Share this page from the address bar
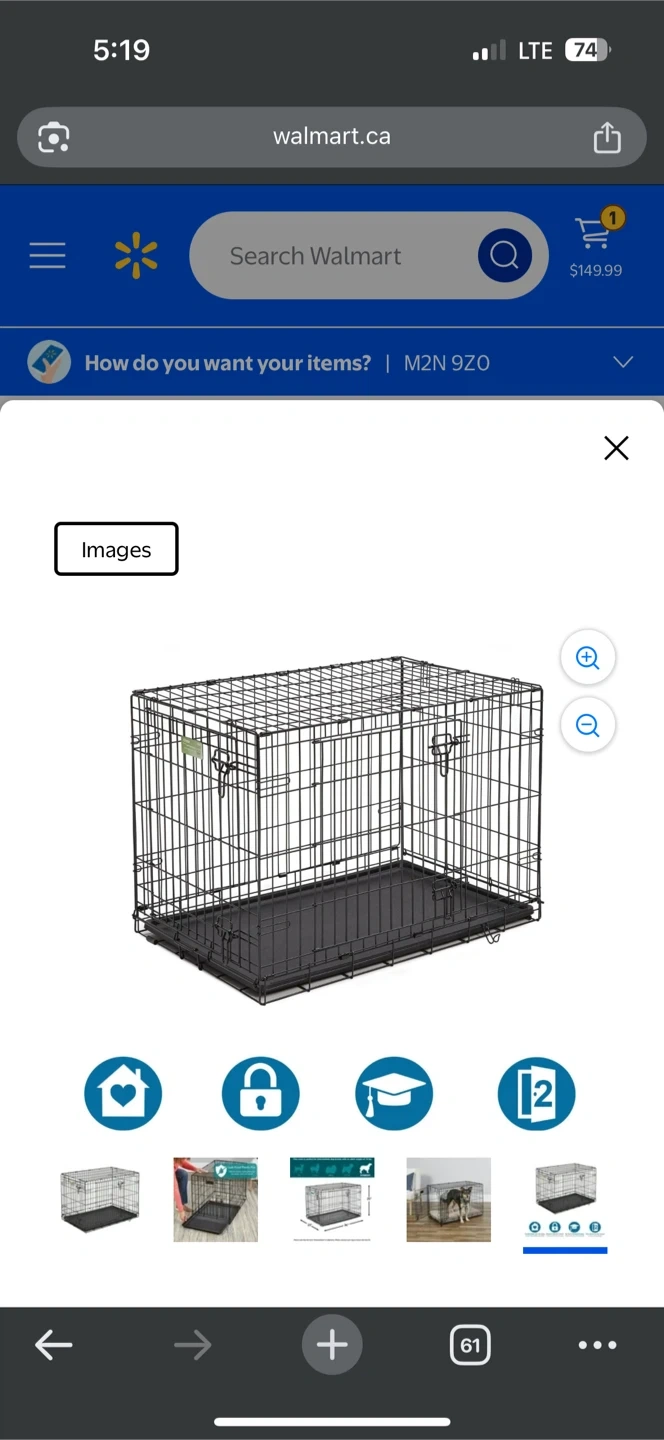The height and width of the screenshot is (1440, 664). (x=607, y=137)
